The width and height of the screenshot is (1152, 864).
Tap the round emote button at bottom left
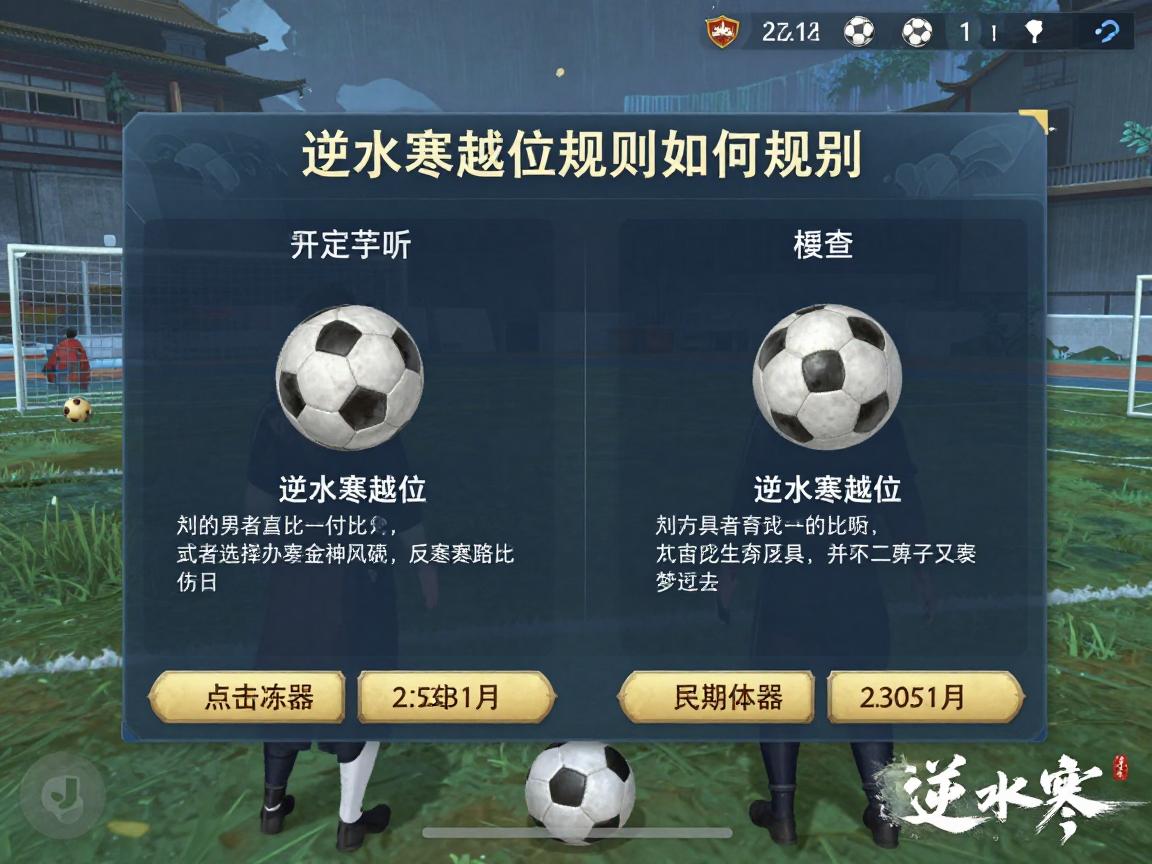(x=62, y=797)
